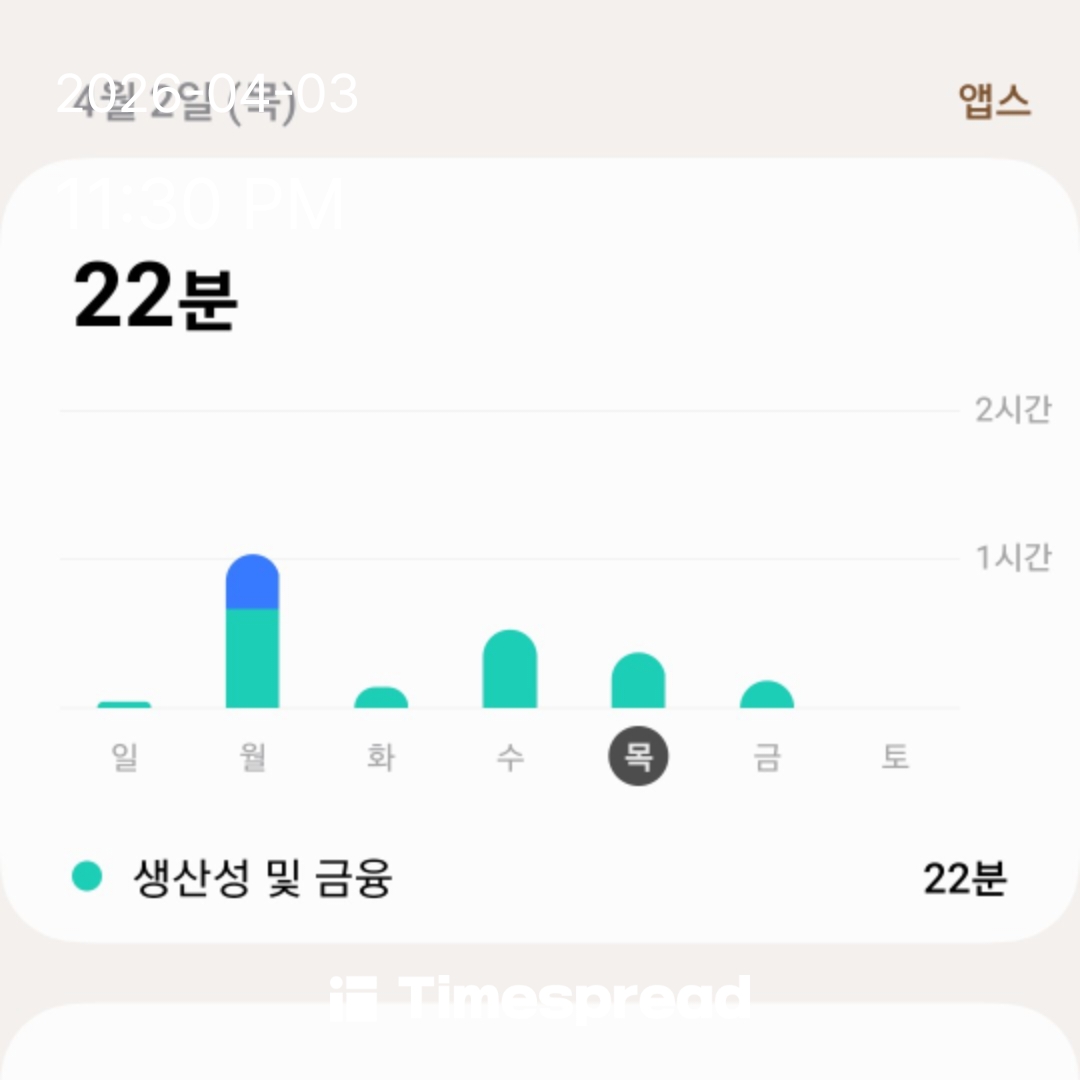
Task: Select 토 on the weekly chart
Action: point(895,756)
